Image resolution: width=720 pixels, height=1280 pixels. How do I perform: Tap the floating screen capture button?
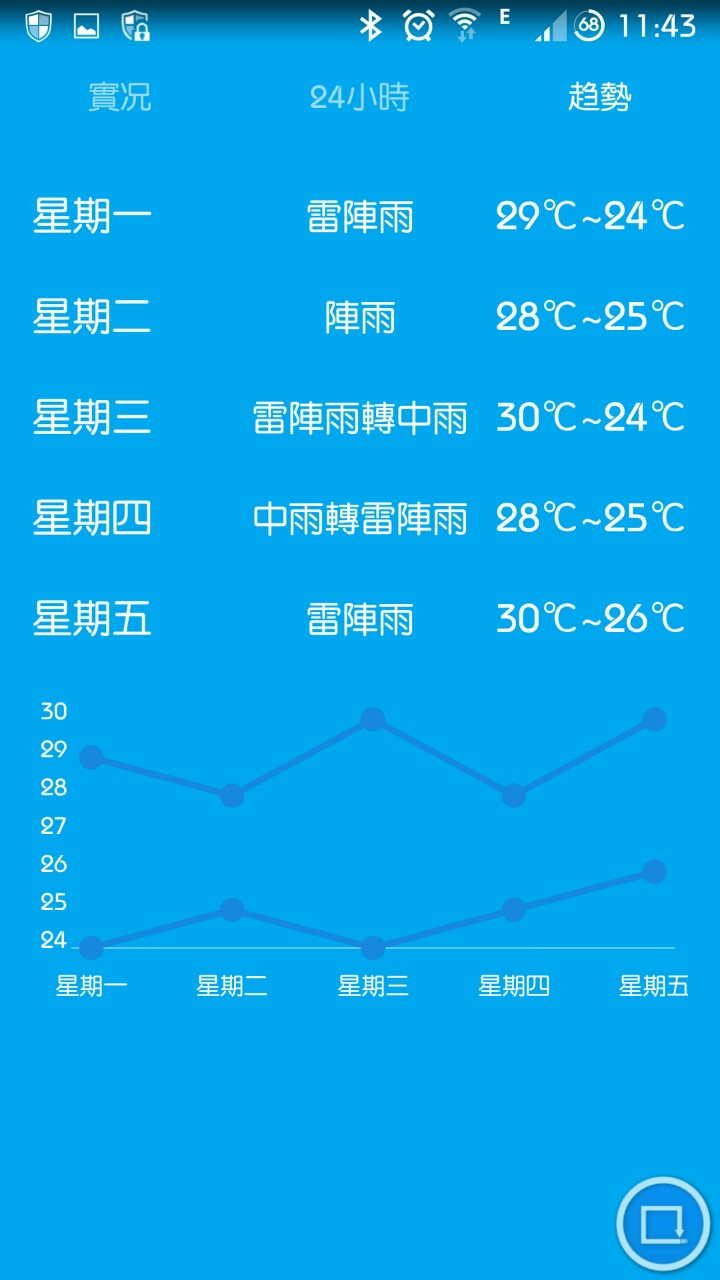(x=663, y=1224)
